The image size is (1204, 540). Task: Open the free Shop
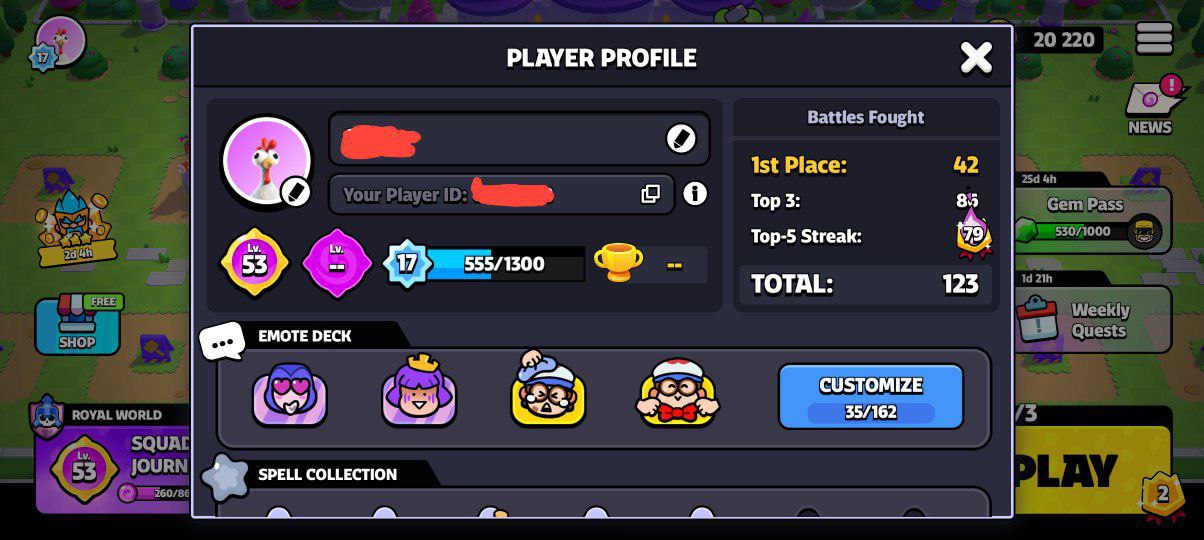pyautogui.click(x=77, y=325)
